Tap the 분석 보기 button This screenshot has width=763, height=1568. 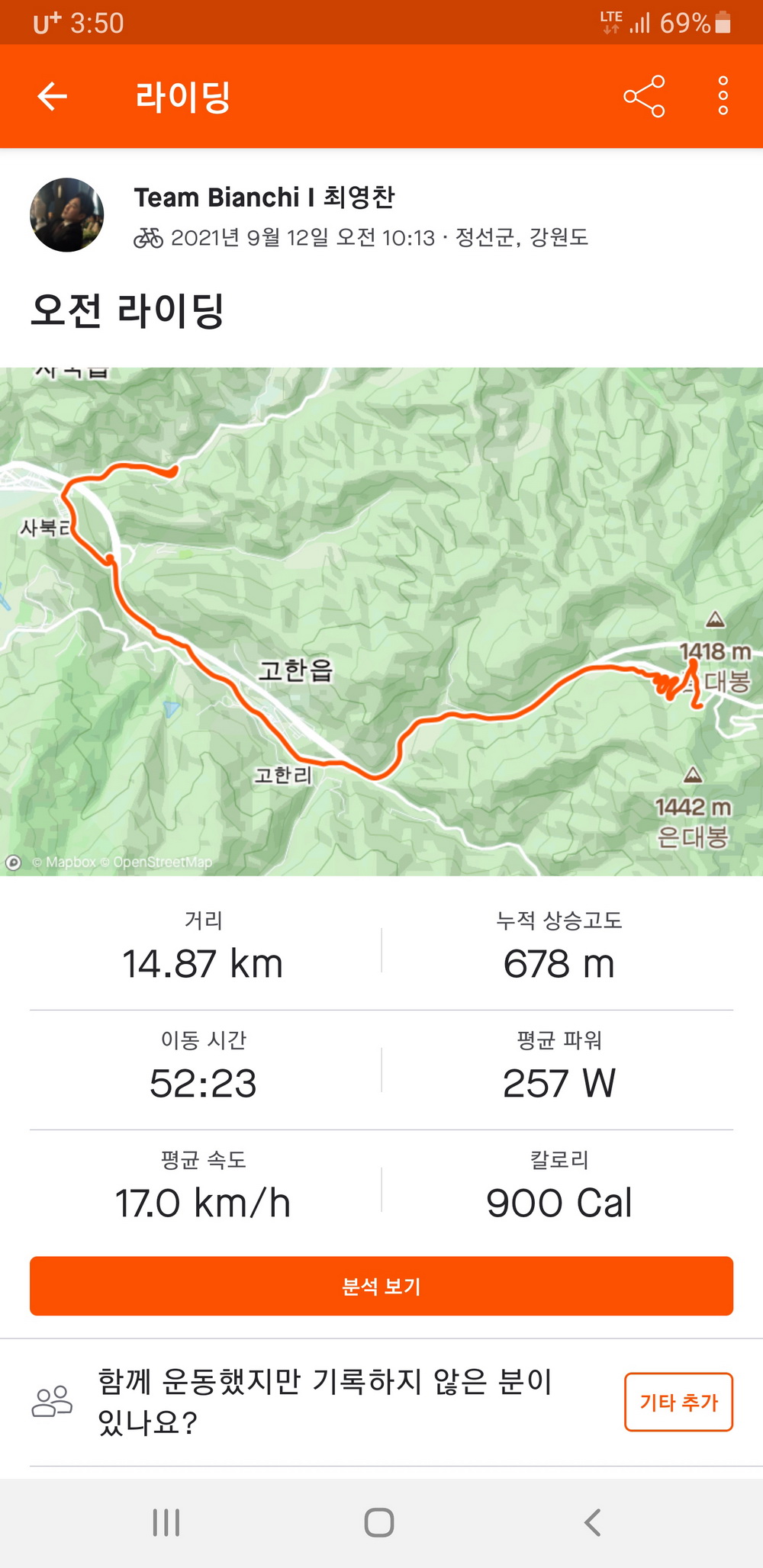[x=381, y=1286]
